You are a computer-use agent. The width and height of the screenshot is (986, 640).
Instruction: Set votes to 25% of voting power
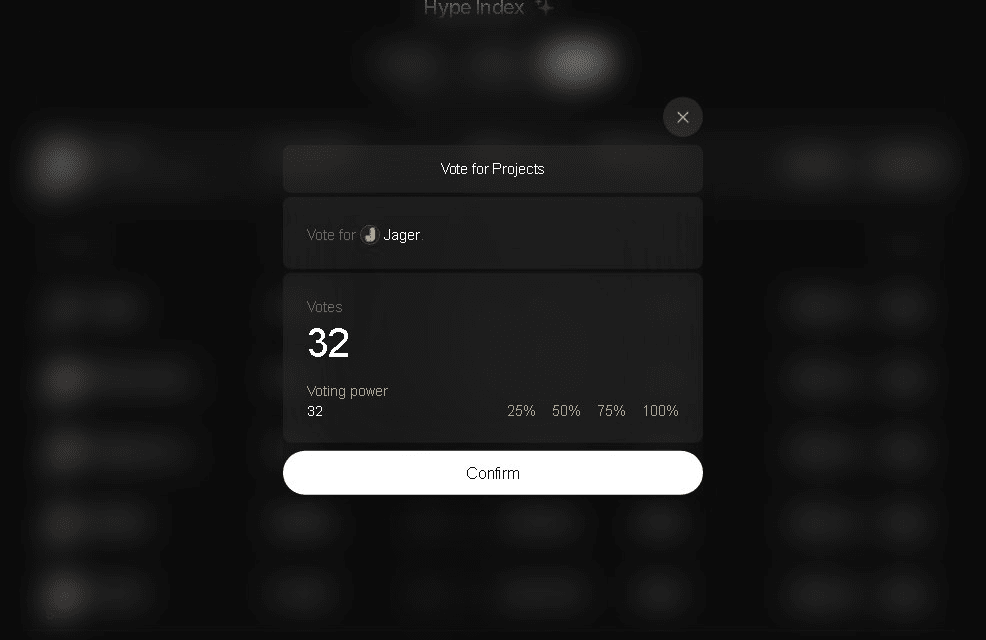coord(521,411)
